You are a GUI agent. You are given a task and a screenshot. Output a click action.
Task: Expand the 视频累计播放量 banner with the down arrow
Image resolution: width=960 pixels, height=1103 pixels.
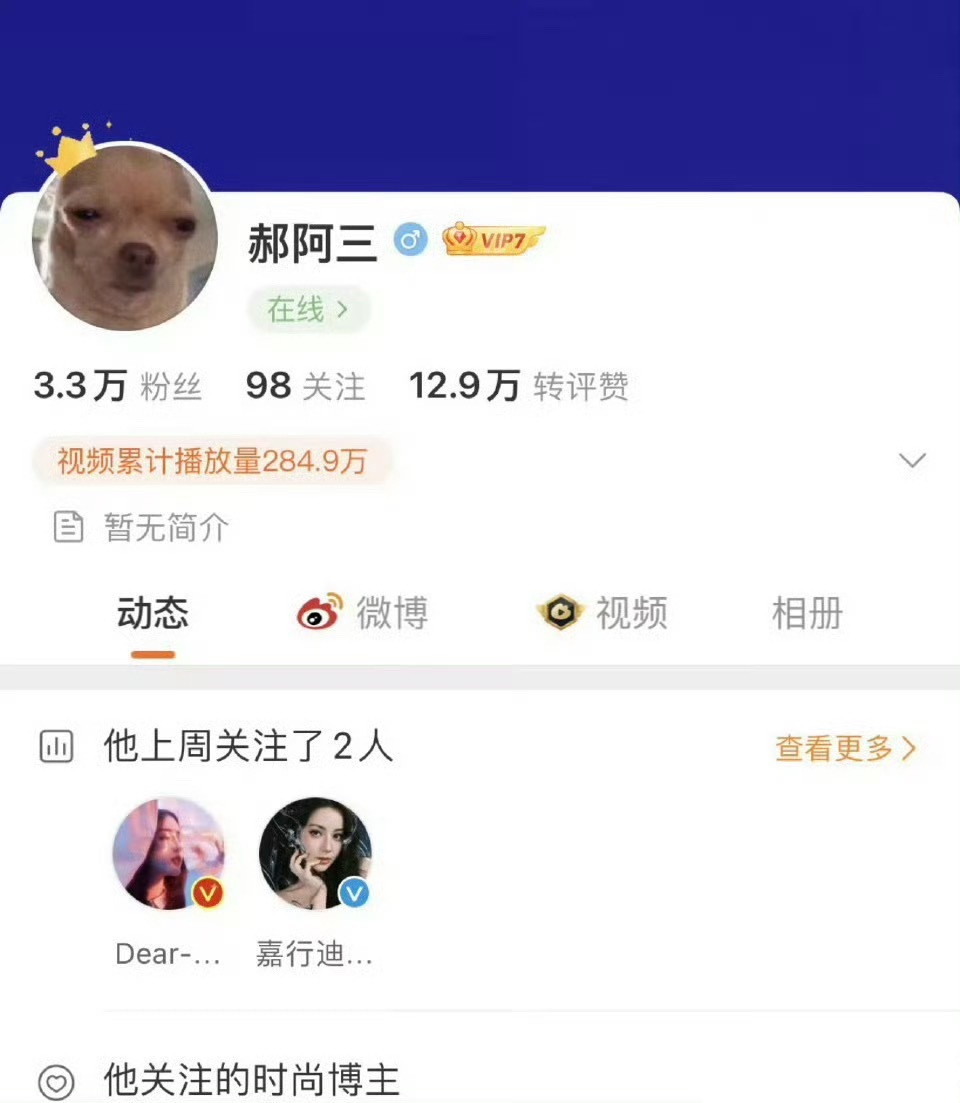(x=911, y=460)
